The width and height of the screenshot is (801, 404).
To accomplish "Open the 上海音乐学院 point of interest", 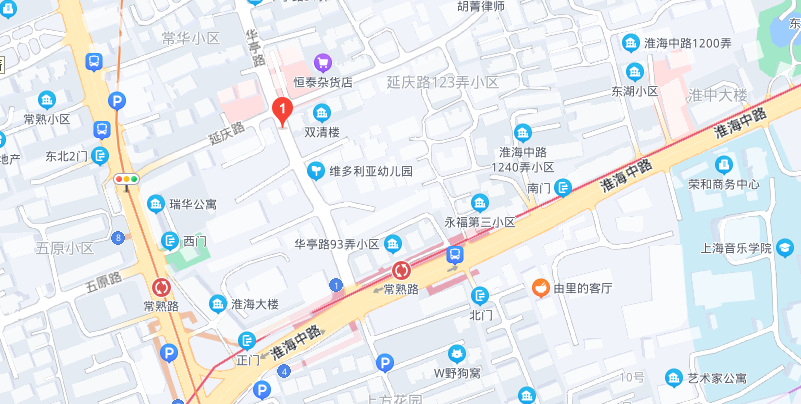I will (x=786, y=248).
